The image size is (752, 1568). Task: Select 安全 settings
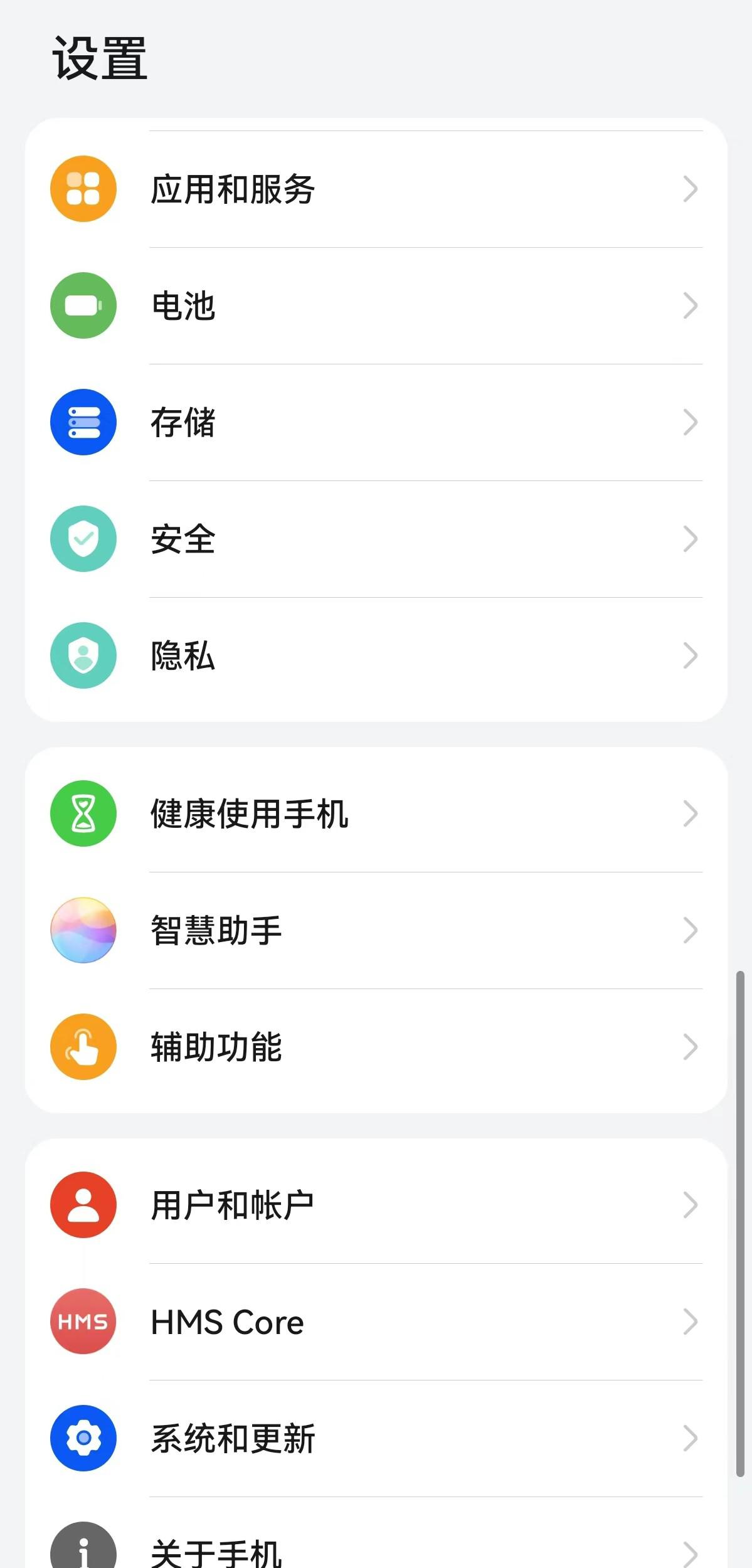pos(376,539)
